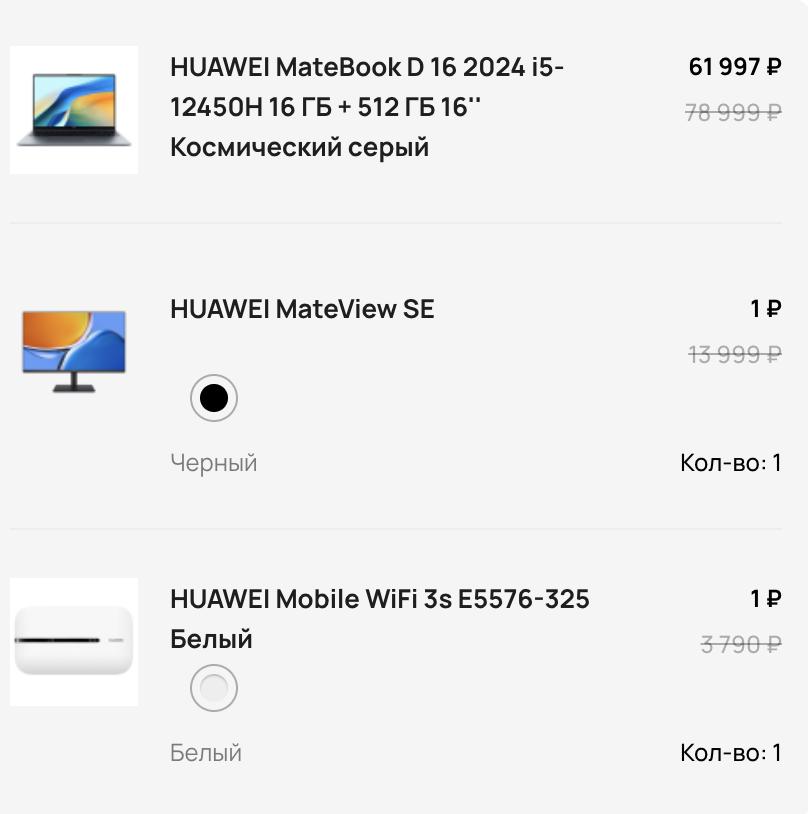Open the HUAWEI Mobile WiFi 3s image
This screenshot has width=808, height=814.
[74, 641]
